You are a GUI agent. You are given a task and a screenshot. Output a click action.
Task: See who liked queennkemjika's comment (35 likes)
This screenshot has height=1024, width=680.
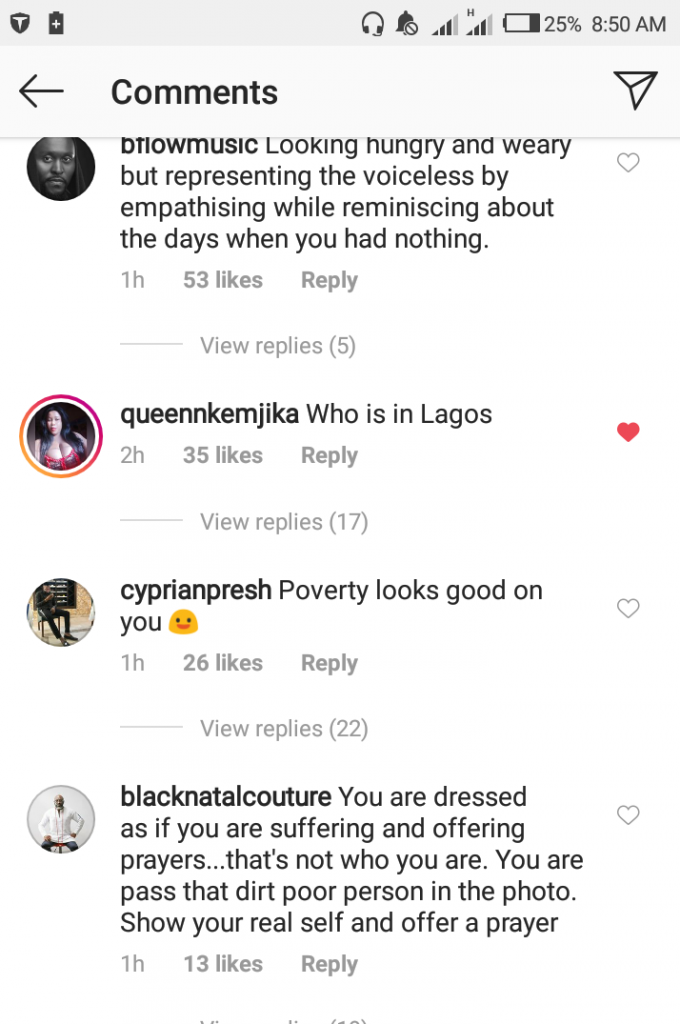point(222,456)
